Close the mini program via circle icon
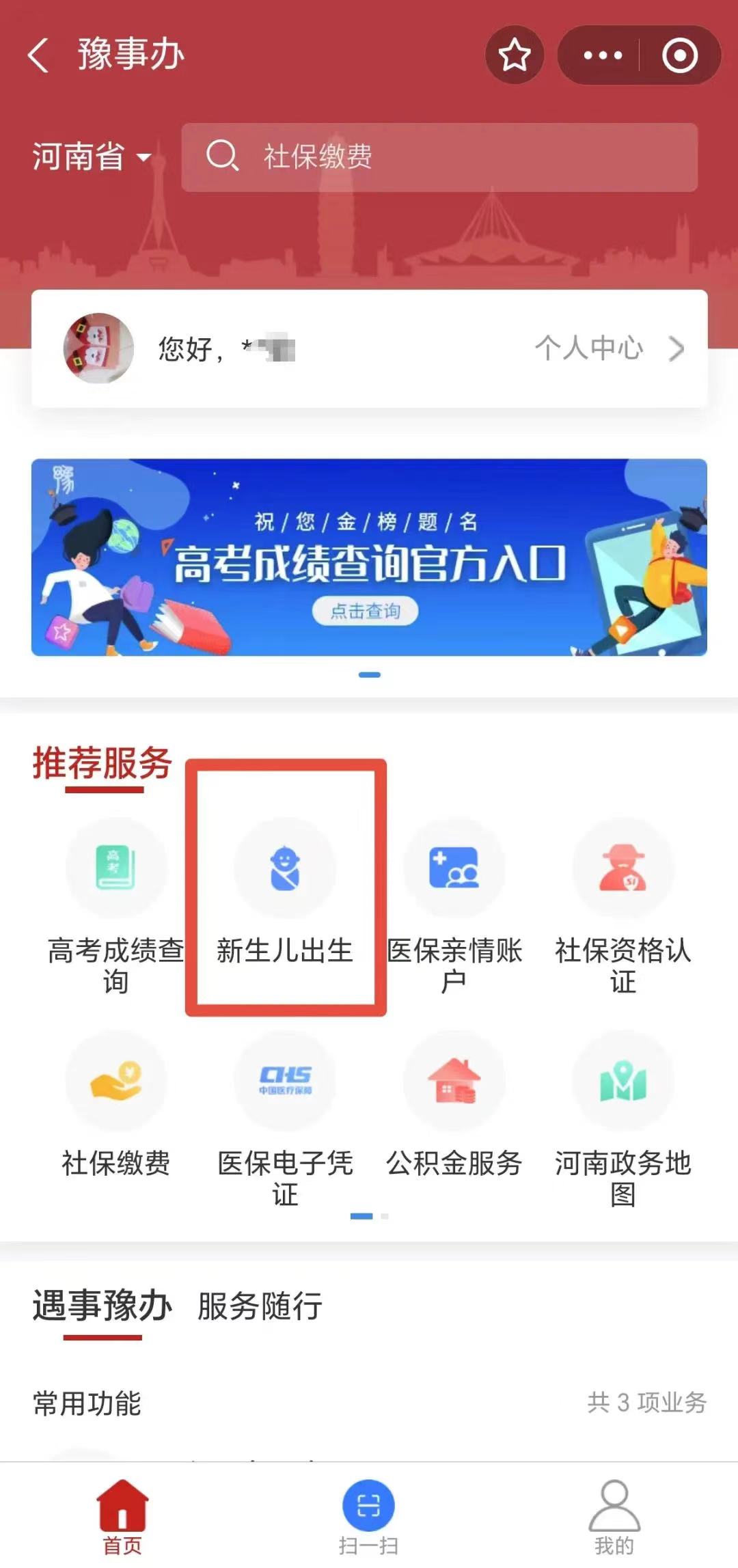This screenshot has width=738, height=1568. coord(679,55)
